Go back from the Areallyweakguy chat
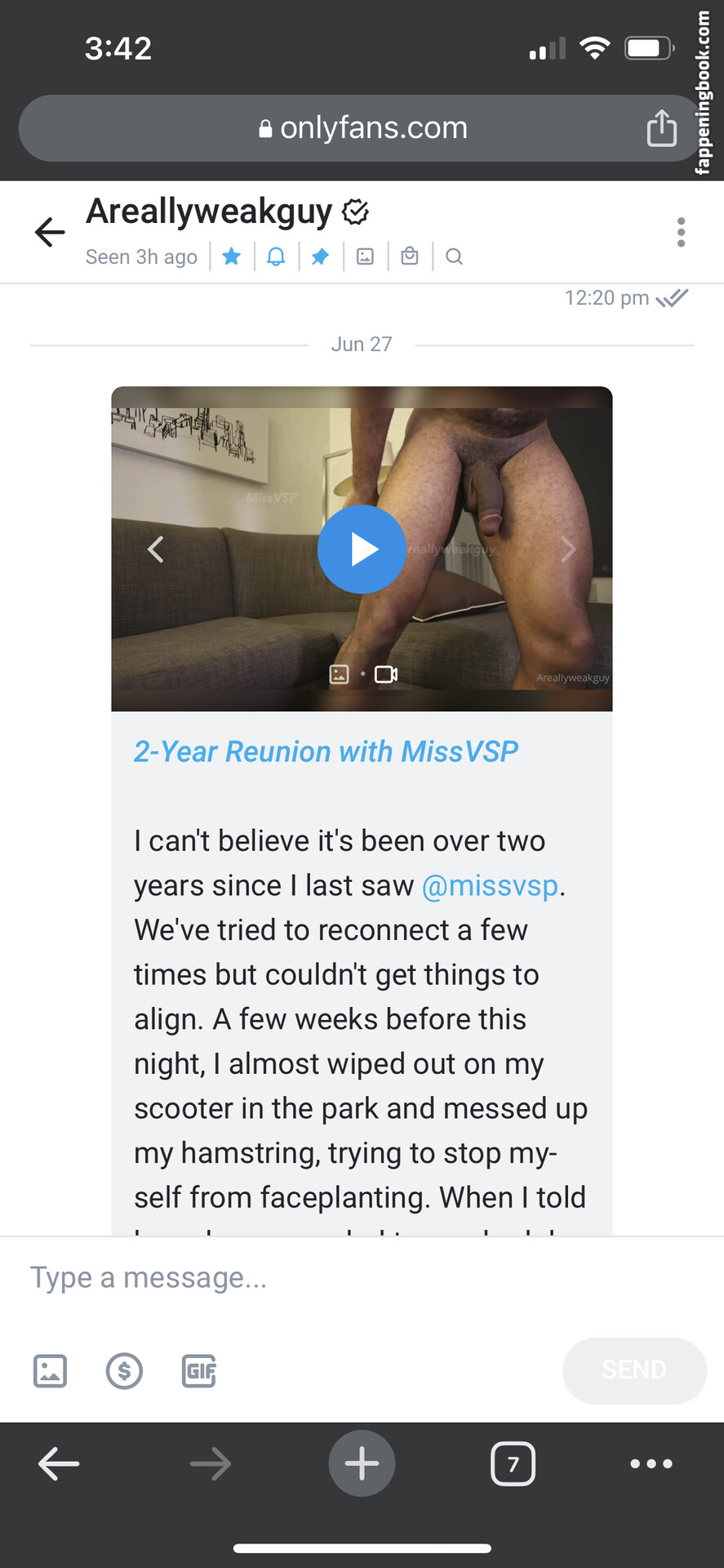The image size is (724, 1568). 50,232
